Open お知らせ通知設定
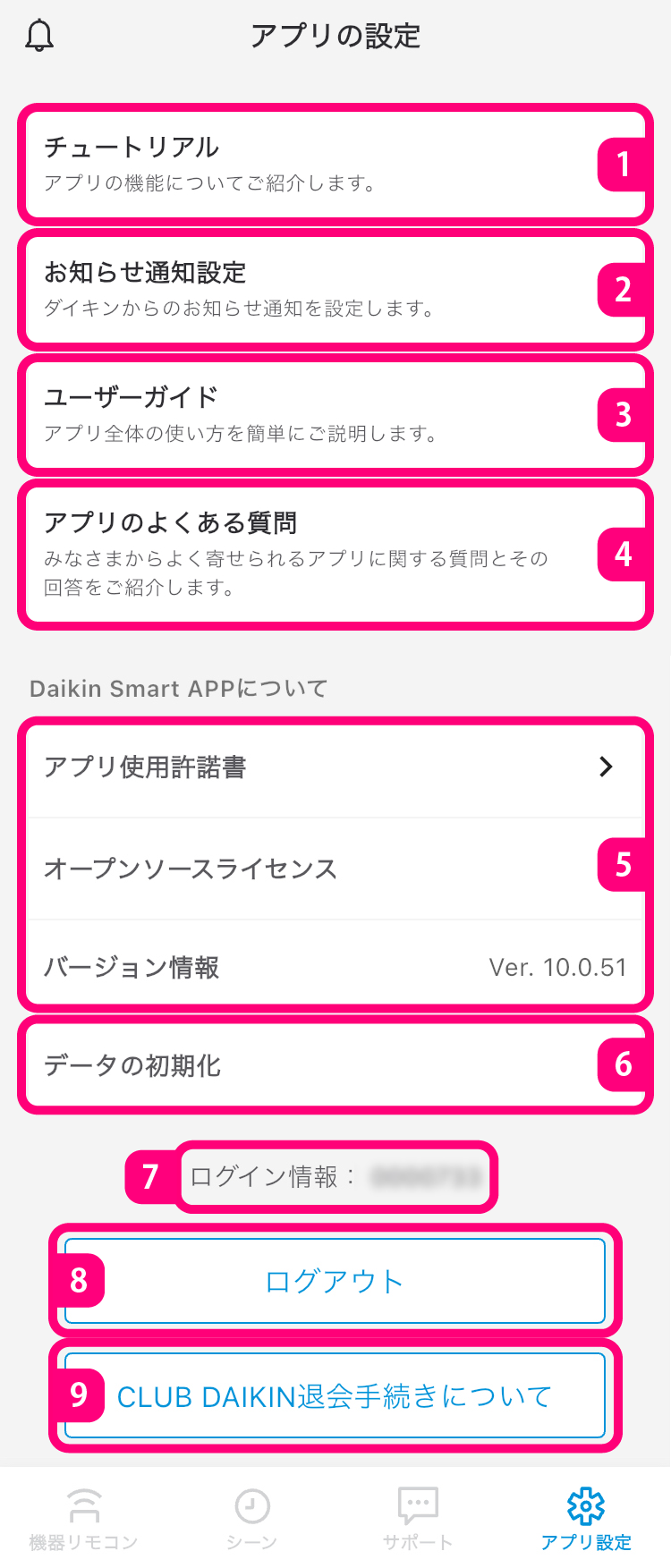Viewport: 671px width, 1568px height. pos(313,289)
